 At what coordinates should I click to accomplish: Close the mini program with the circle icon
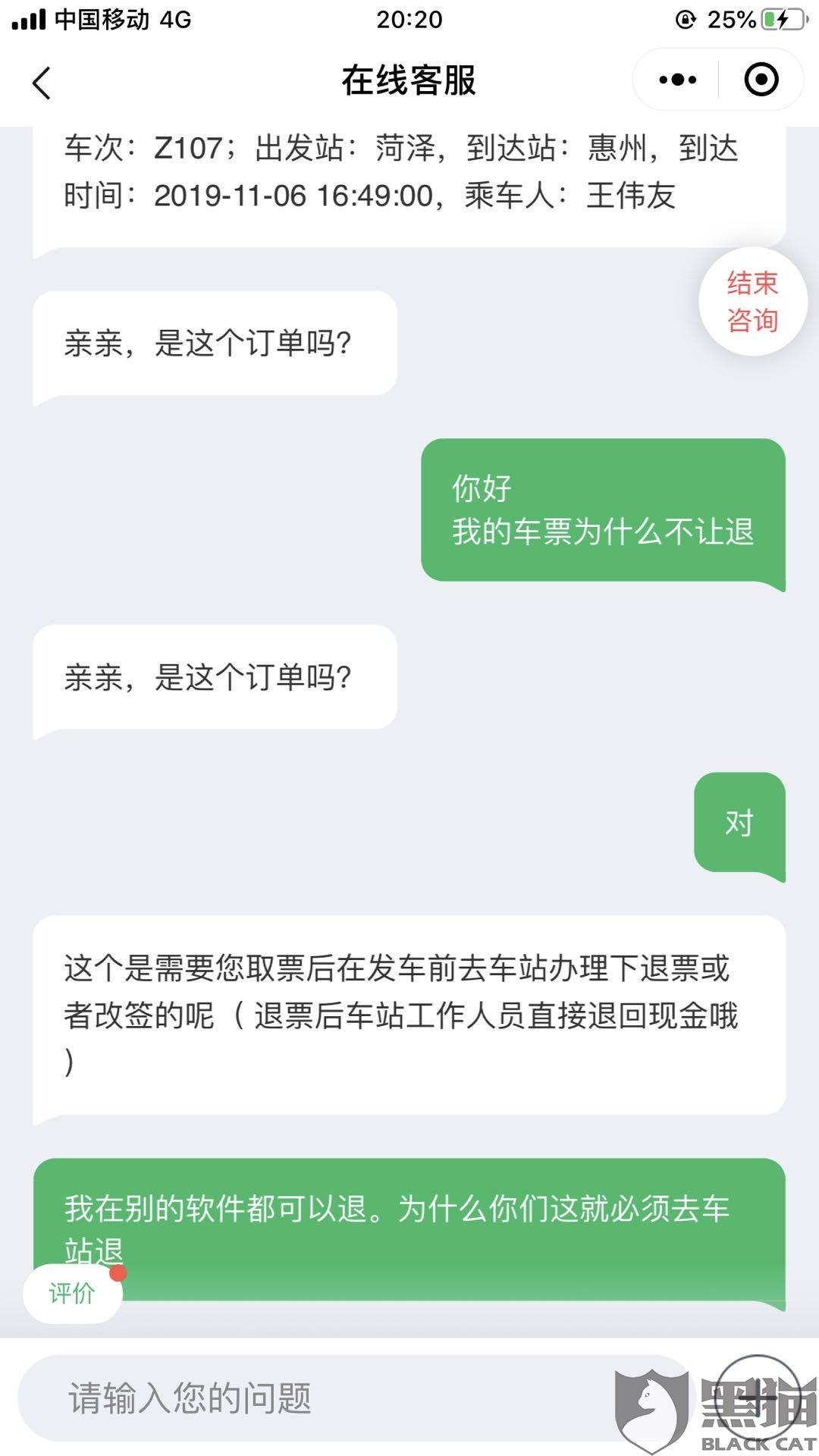click(x=761, y=80)
